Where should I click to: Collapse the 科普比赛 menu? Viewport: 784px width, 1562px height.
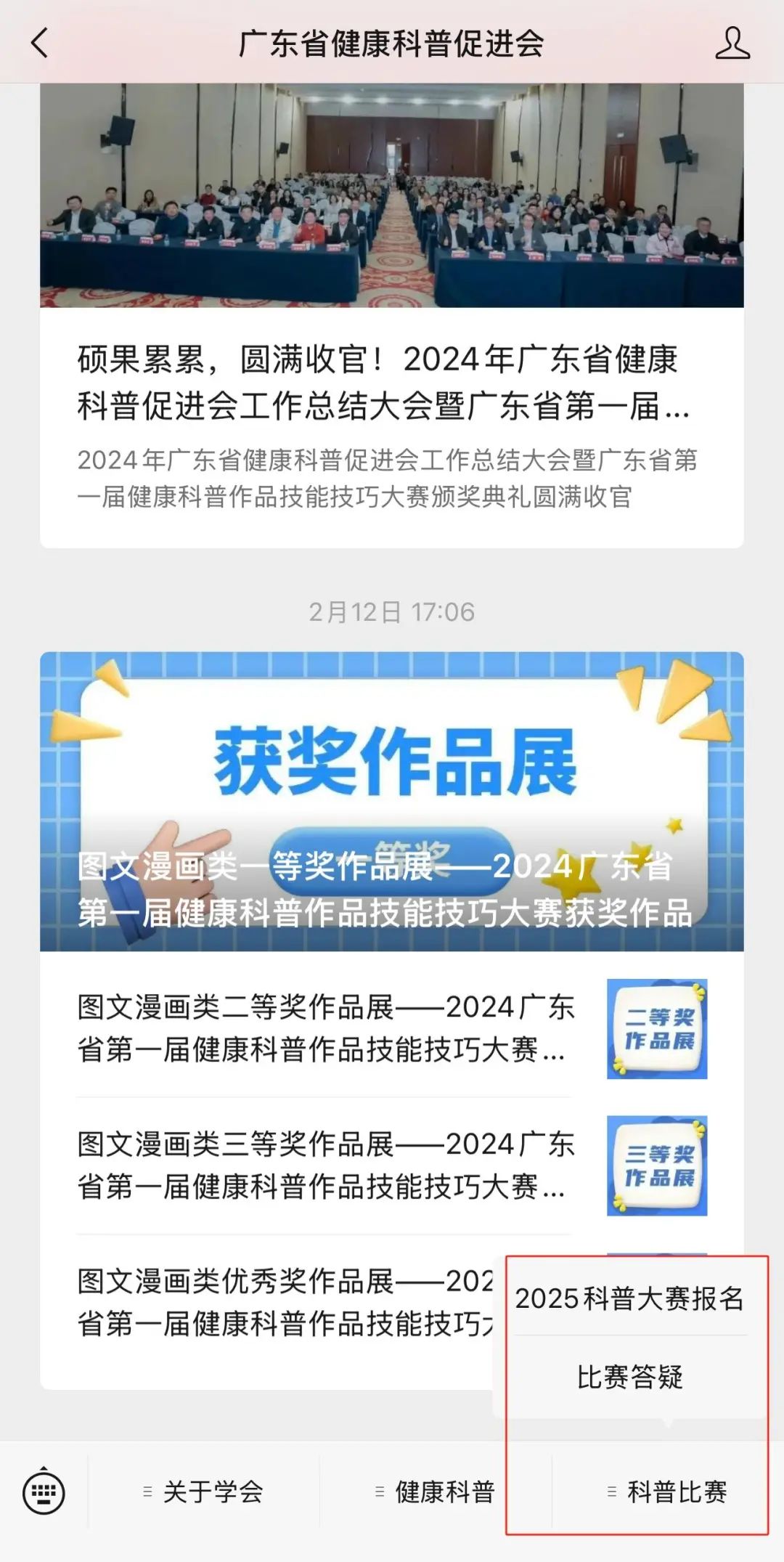(x=668, y=1492)
